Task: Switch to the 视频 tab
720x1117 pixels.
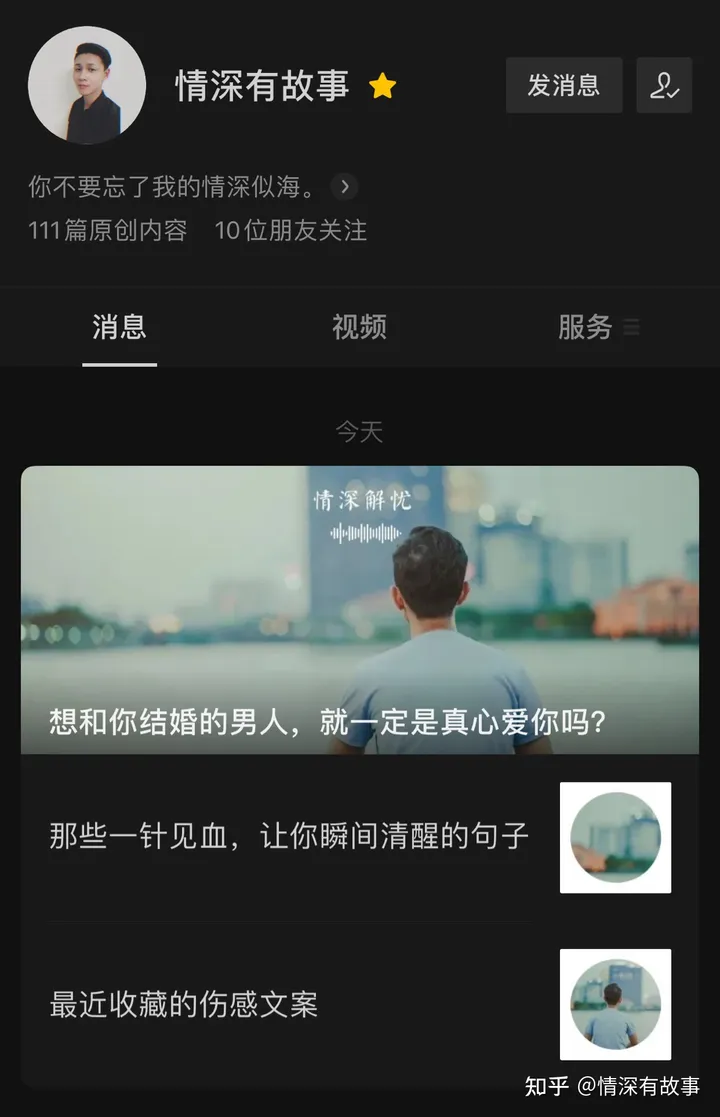Action: tap(358, 327)
